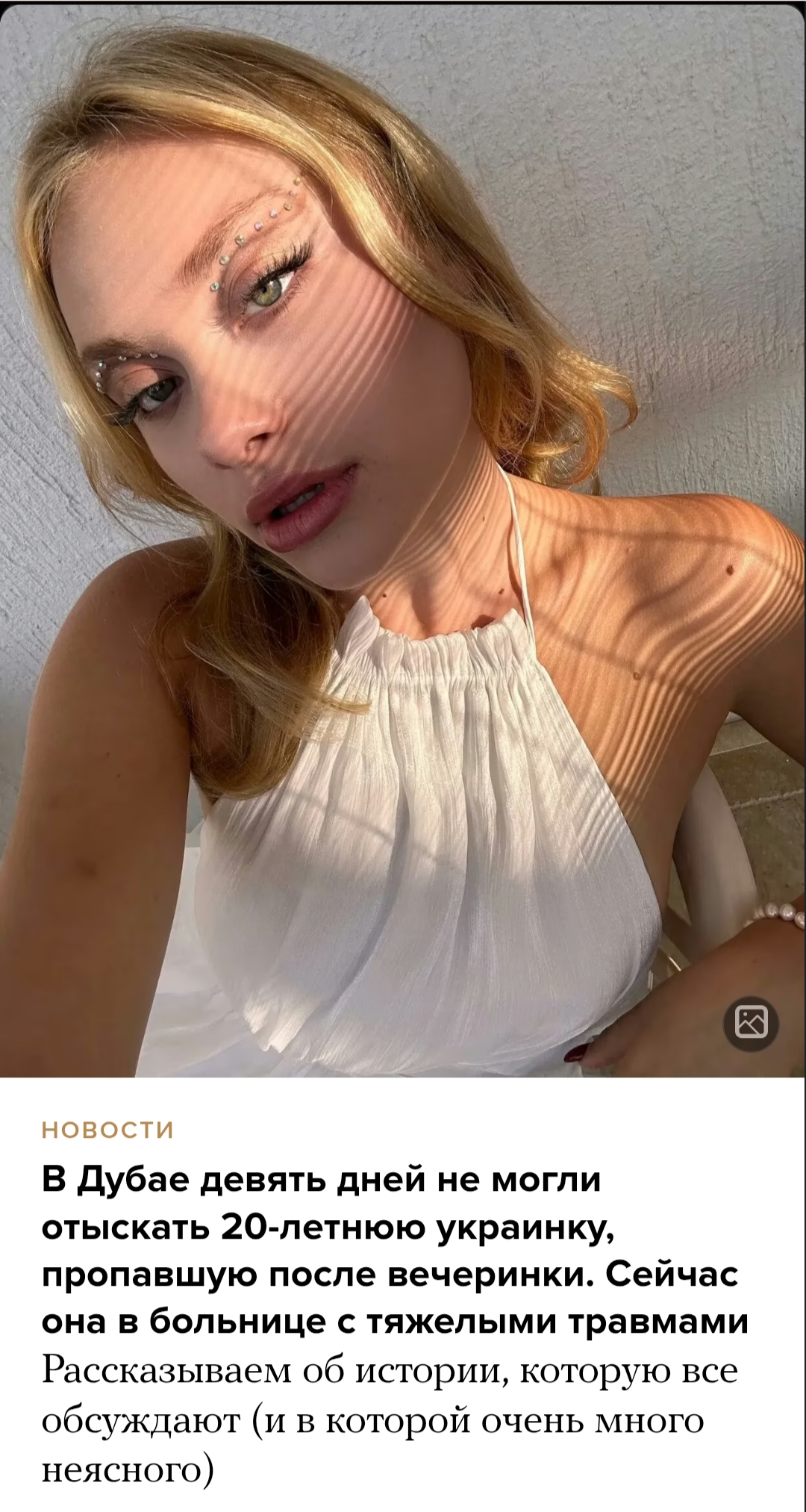The height and width of the screenshot is (1512, 806).
Task: Open the image gallery icon on the photo
Action: pyautogui.click(x=751, y=1022)
